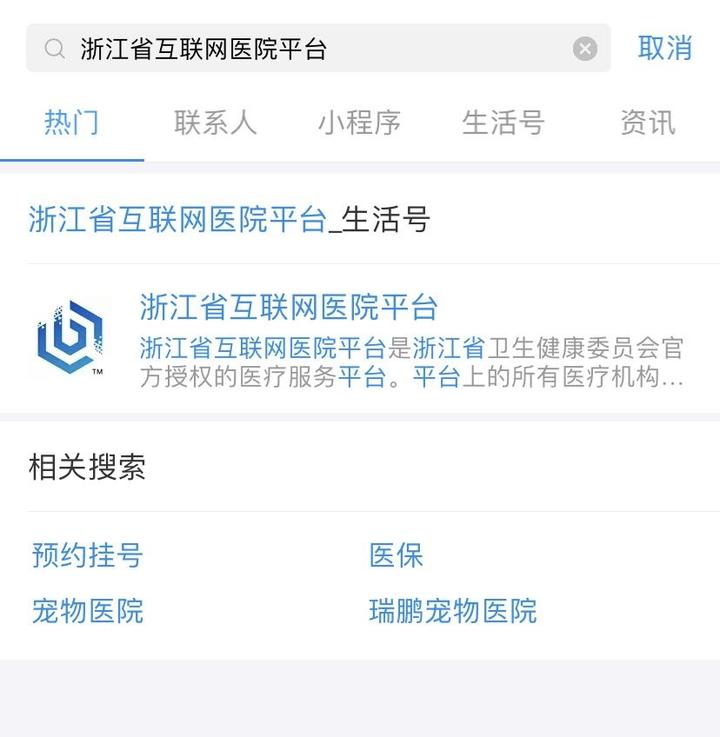Screen dimensions: 720x737
Task: Select the 资讯 tab
Action: (x=646, y=122)
